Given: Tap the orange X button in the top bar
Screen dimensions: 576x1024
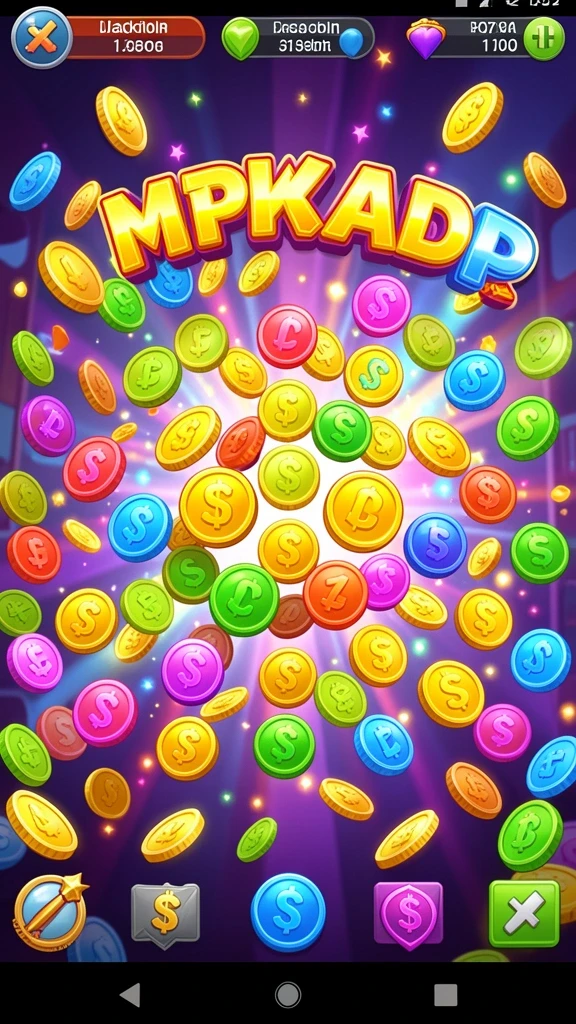Looking at the screenshot, I should click(x=41, y=37).
